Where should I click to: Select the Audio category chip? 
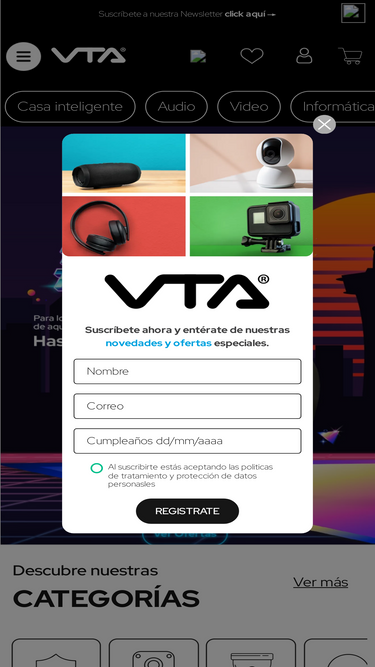[x=176, y=106]
